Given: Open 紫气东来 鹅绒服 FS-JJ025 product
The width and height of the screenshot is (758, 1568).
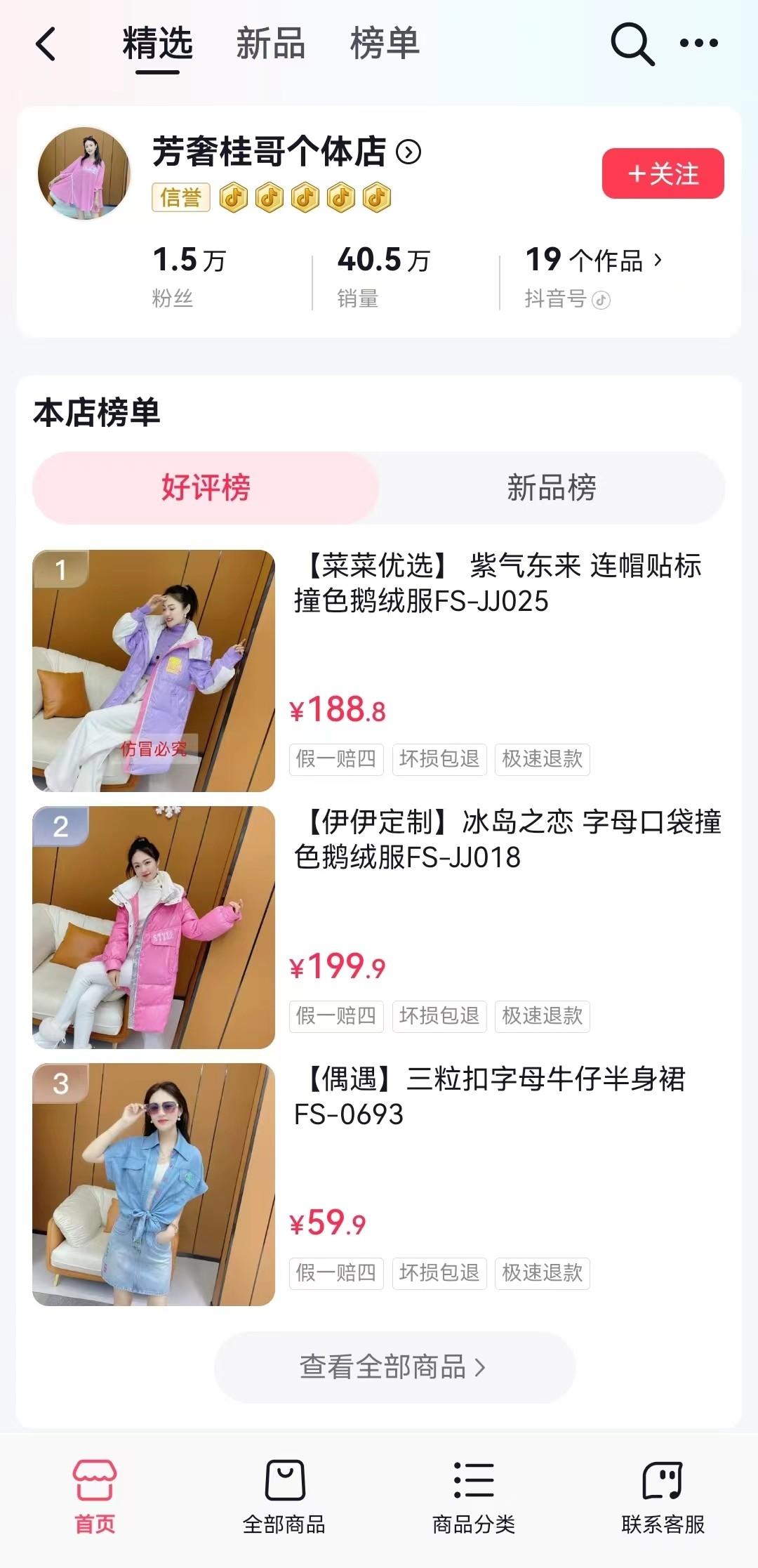Looking at the screenshot, I should (x=497, y=583).
